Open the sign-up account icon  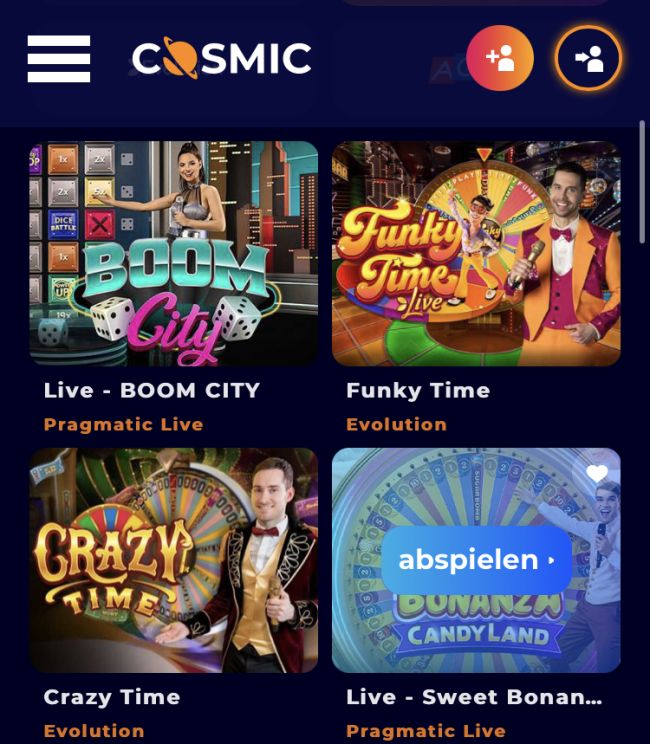499,58
